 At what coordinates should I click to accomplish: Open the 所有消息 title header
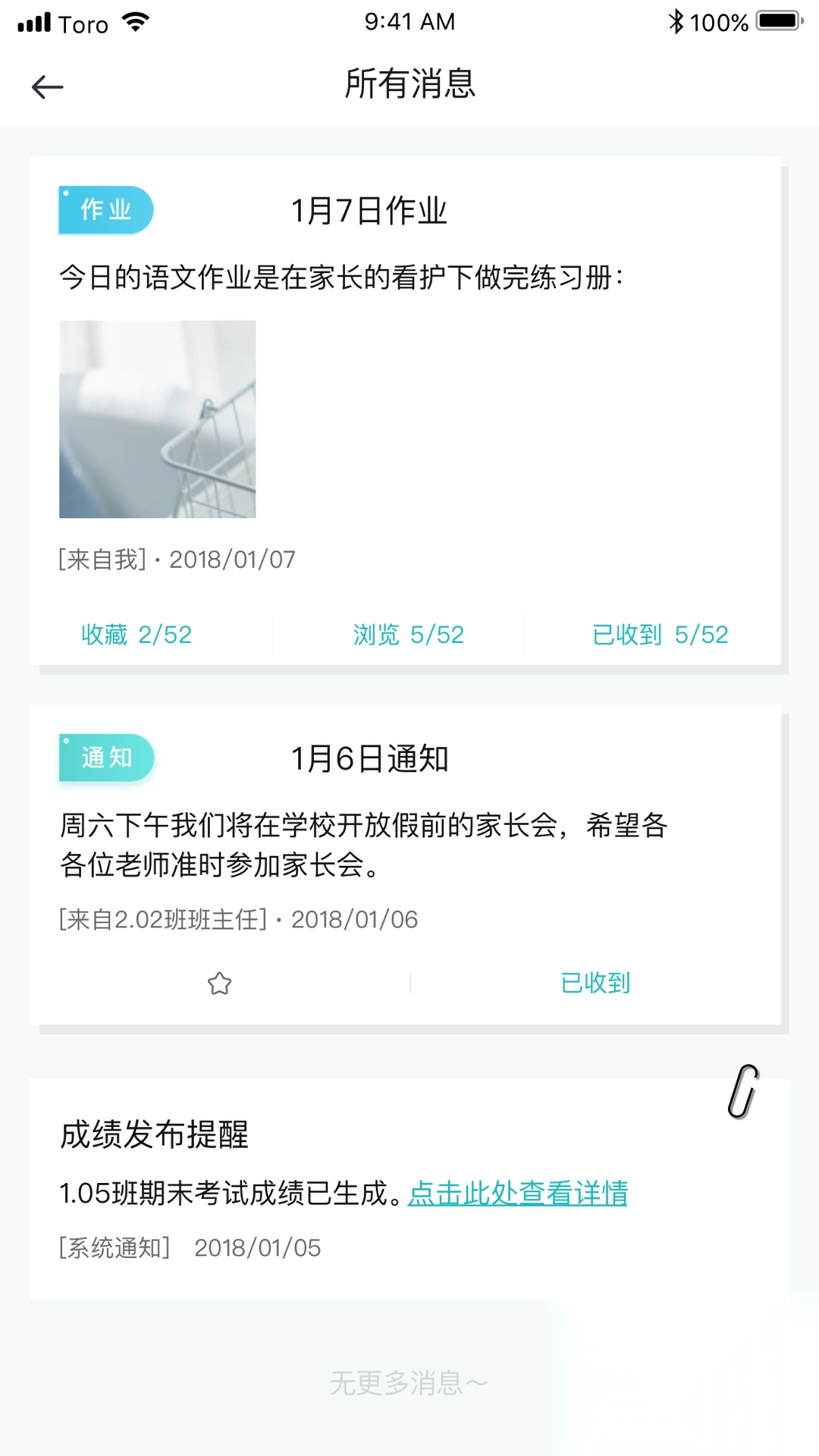pos(409,85)
